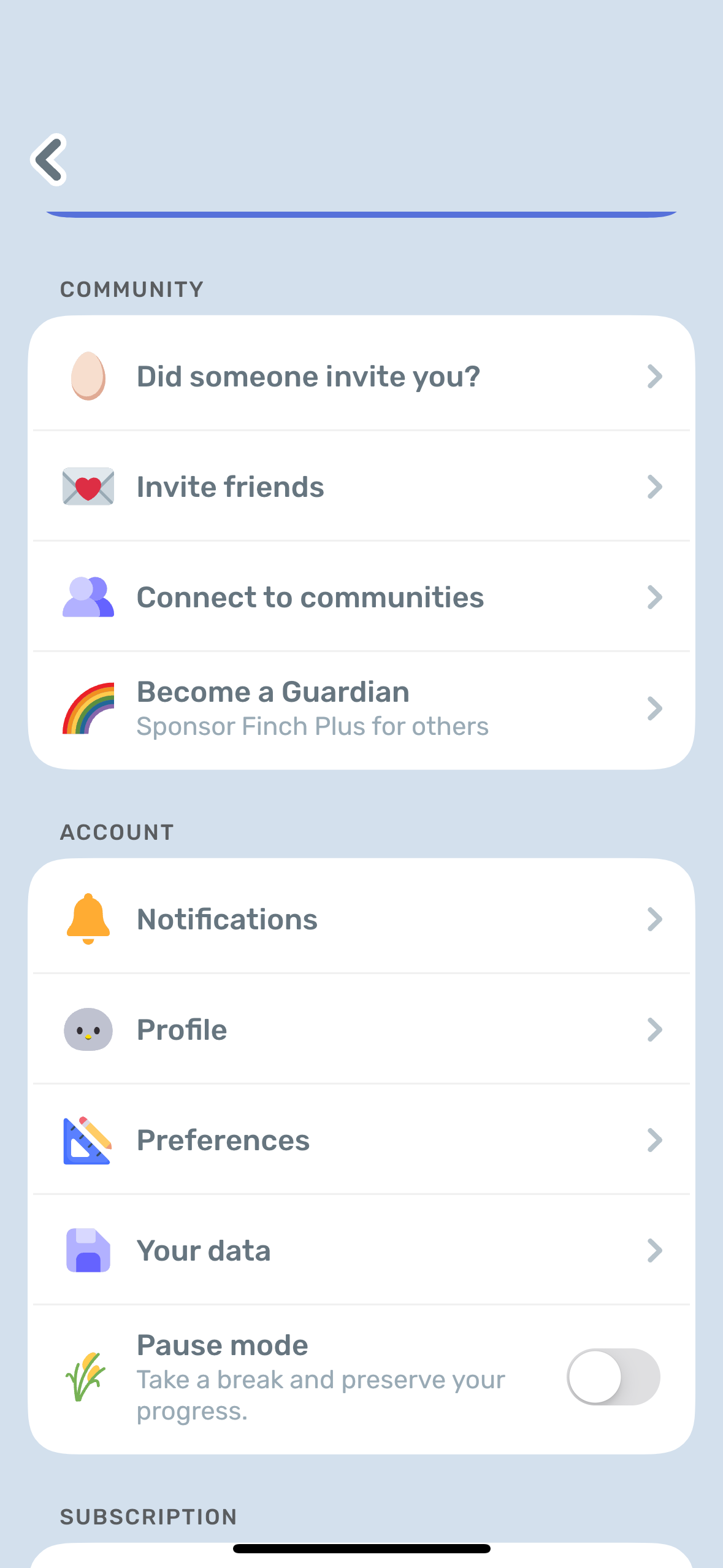723x1568 pixels.
Task: Tap the bird face Profile icon
Action: click(x=87, y=1029)
